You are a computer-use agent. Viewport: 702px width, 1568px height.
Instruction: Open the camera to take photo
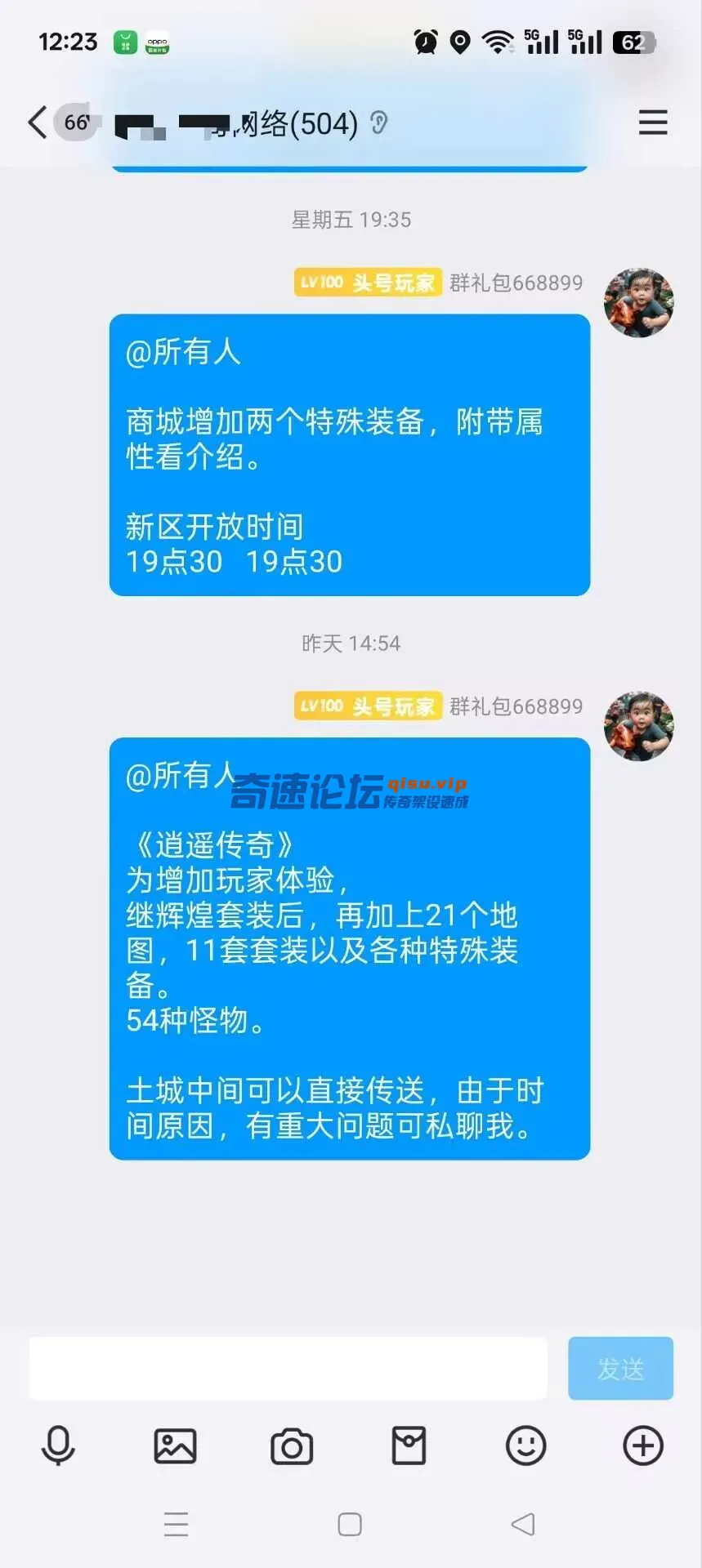click(292, 1446)
